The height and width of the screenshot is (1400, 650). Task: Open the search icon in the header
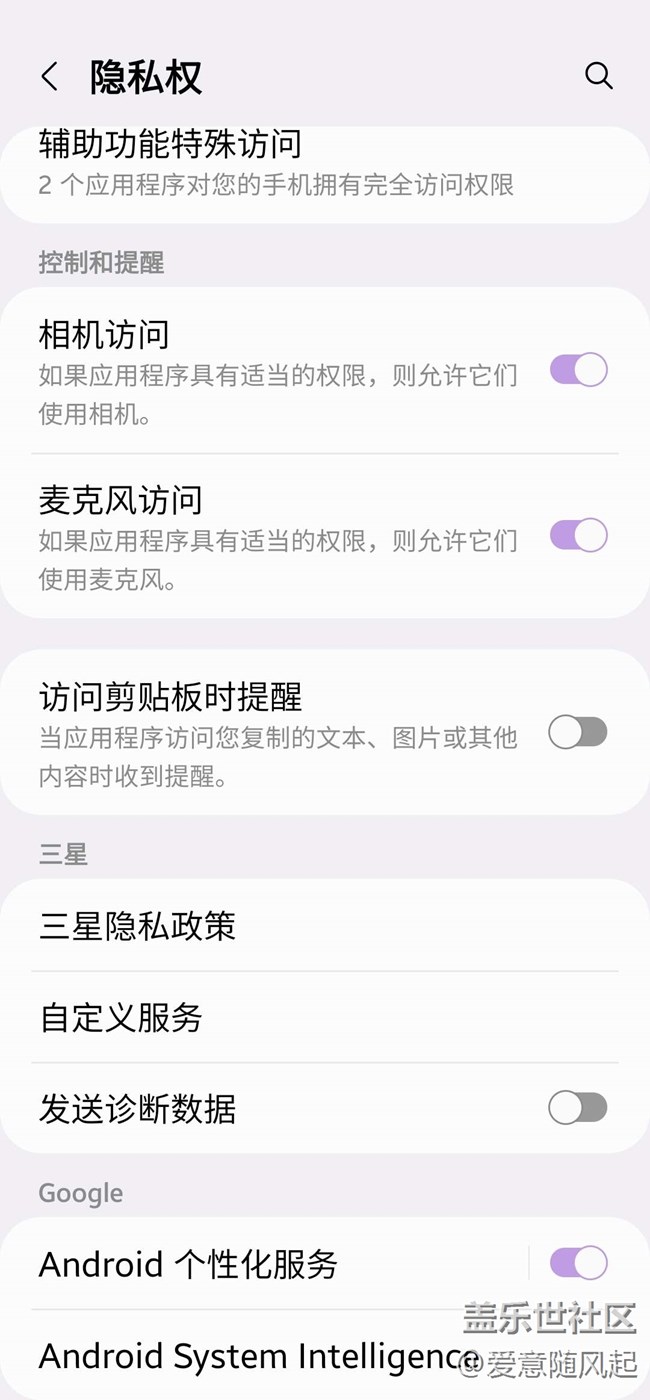[x=598, y=76]
